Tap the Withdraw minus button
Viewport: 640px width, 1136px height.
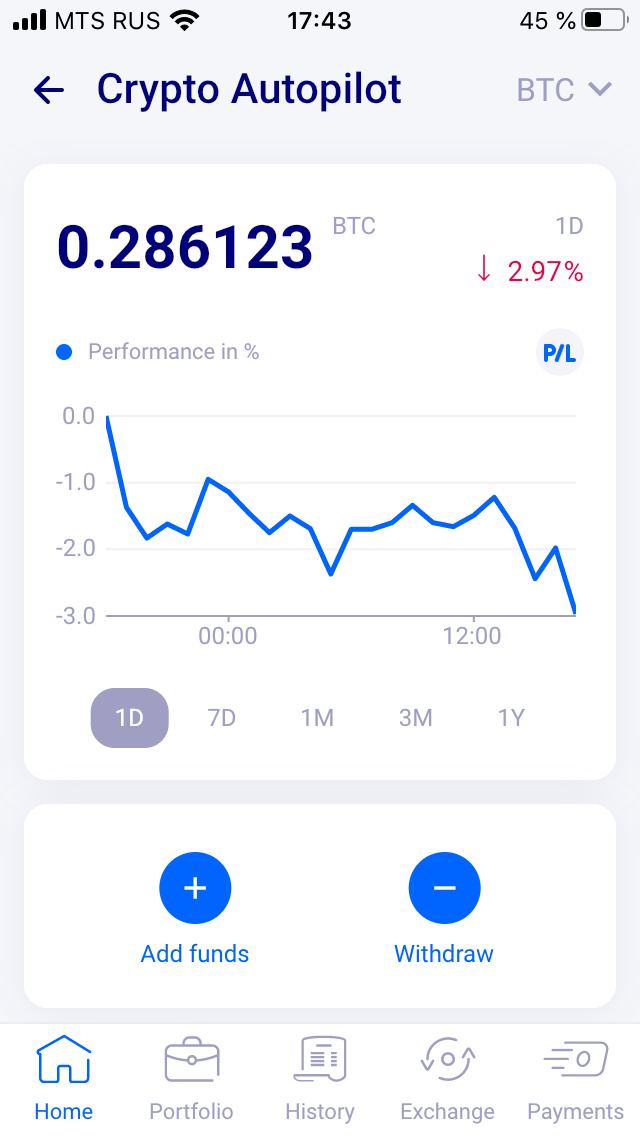click(444, 888)
